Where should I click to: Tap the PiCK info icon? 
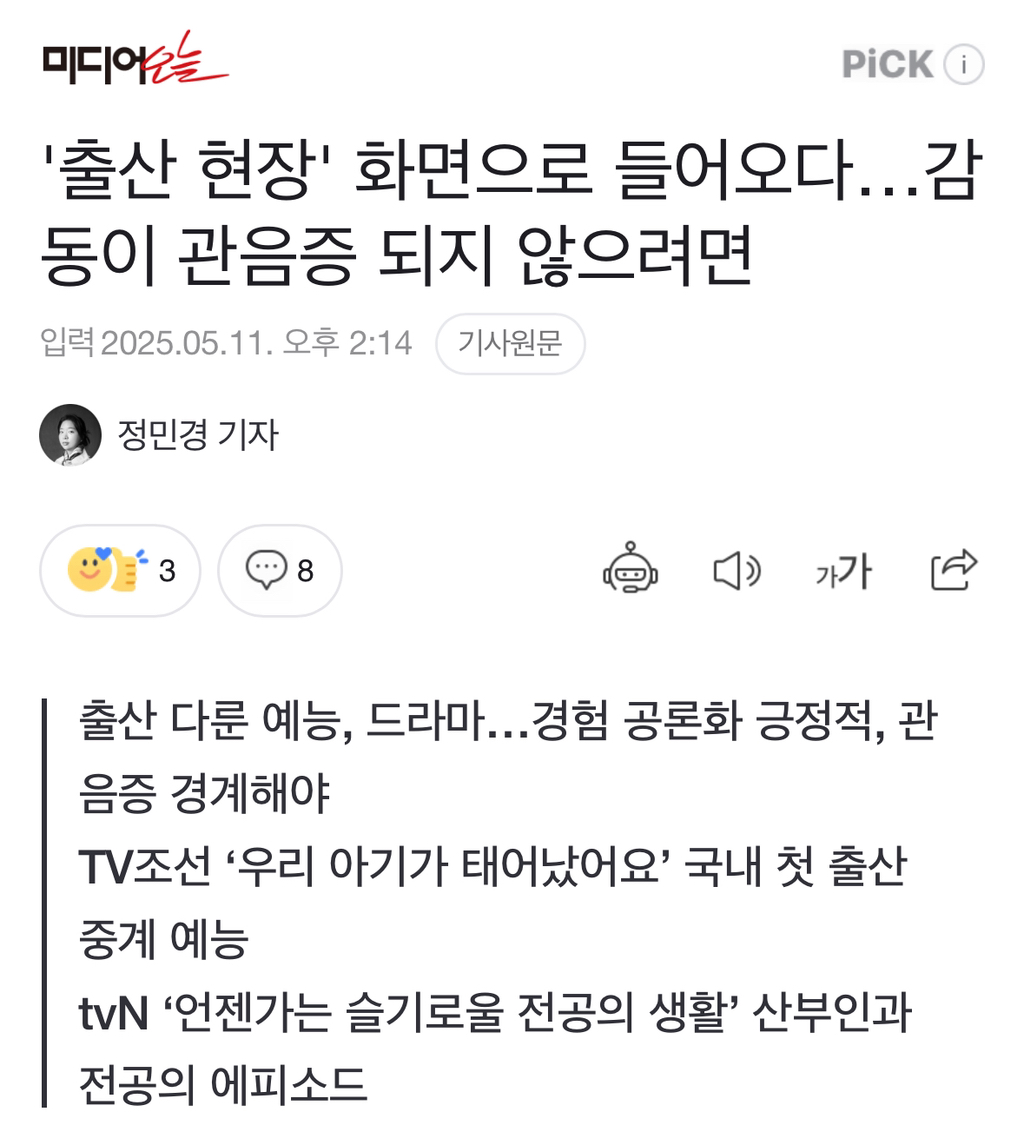tap(964, 65)
